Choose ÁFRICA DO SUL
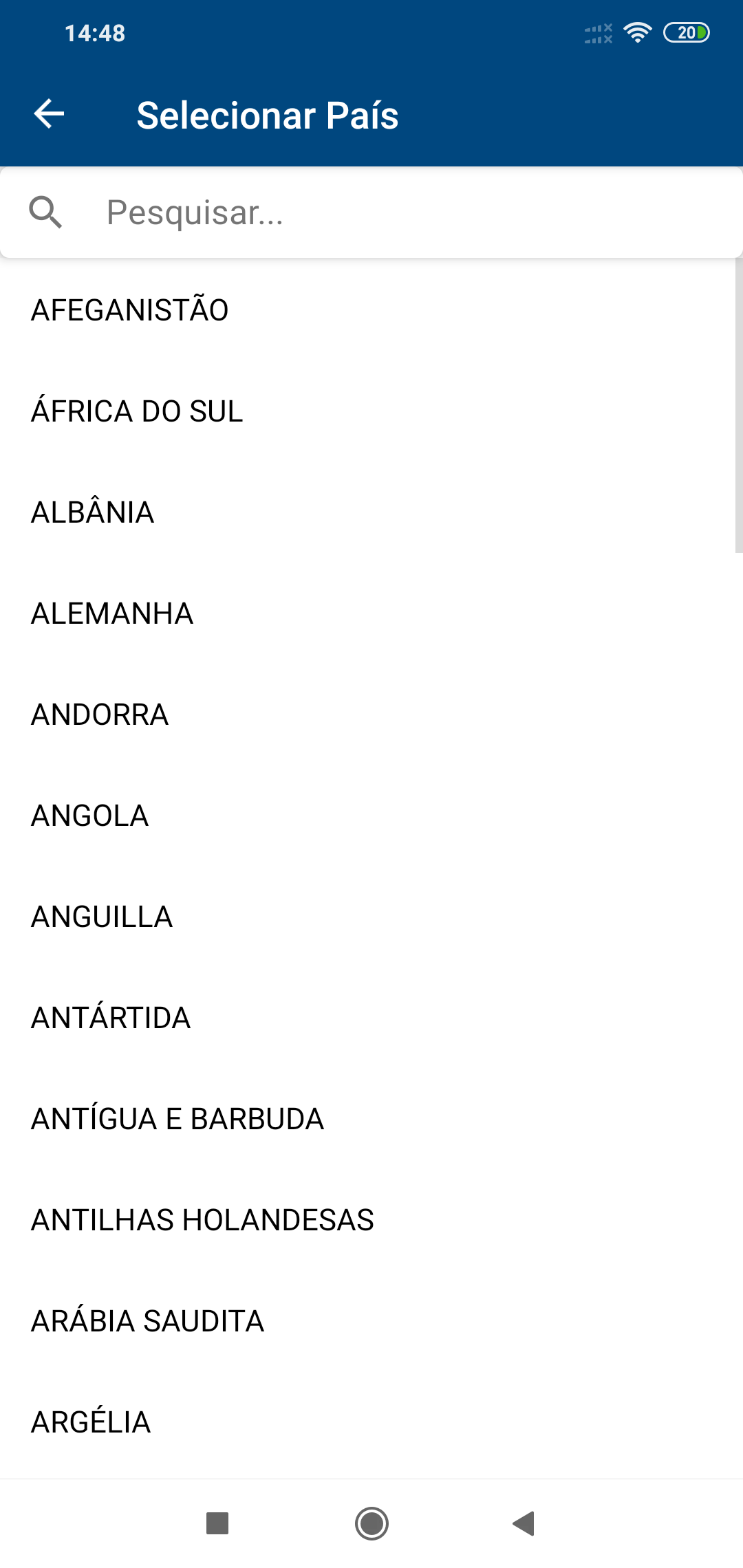 tap(371, 411)
